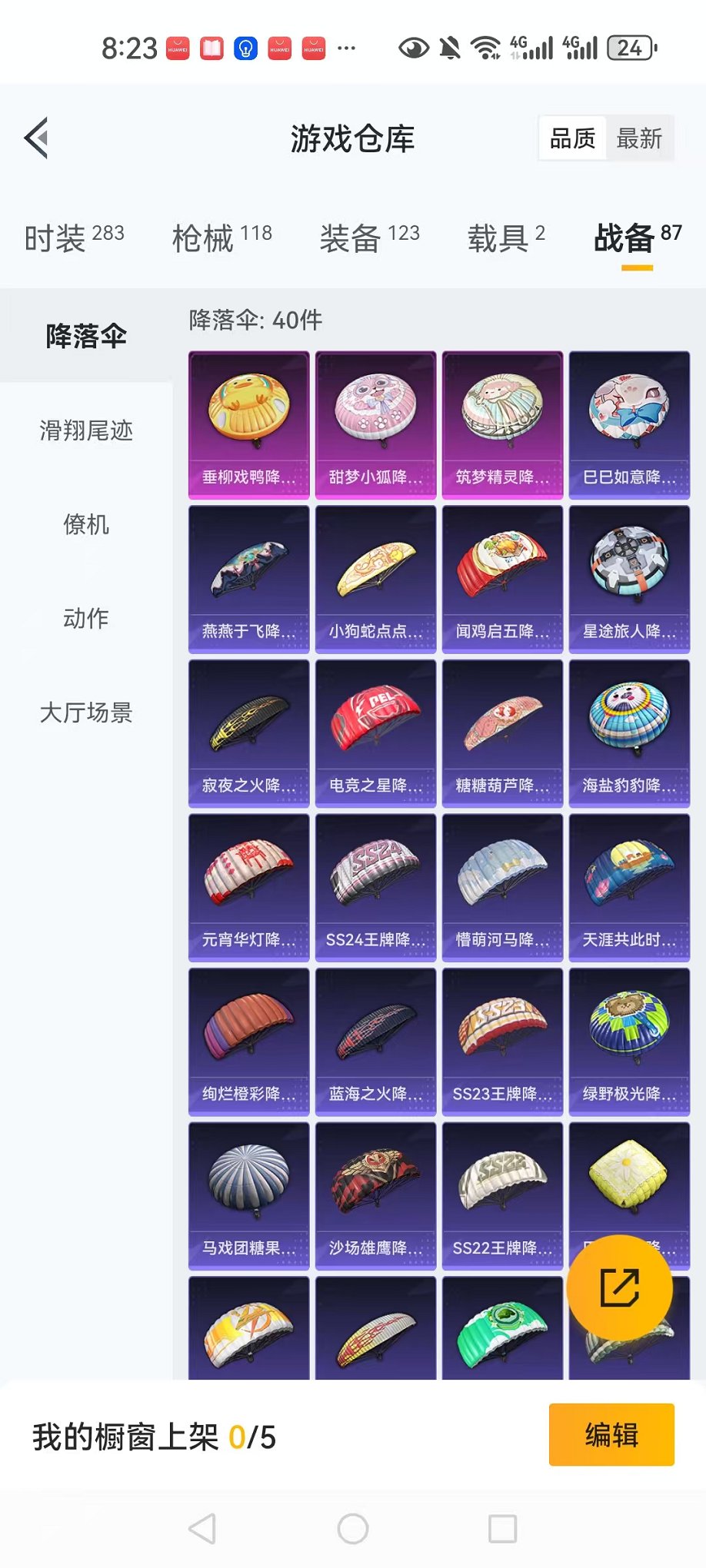This screenshot has width=706, height=1568.
Task: Open the 僚机 category
Action: [86, 525]
